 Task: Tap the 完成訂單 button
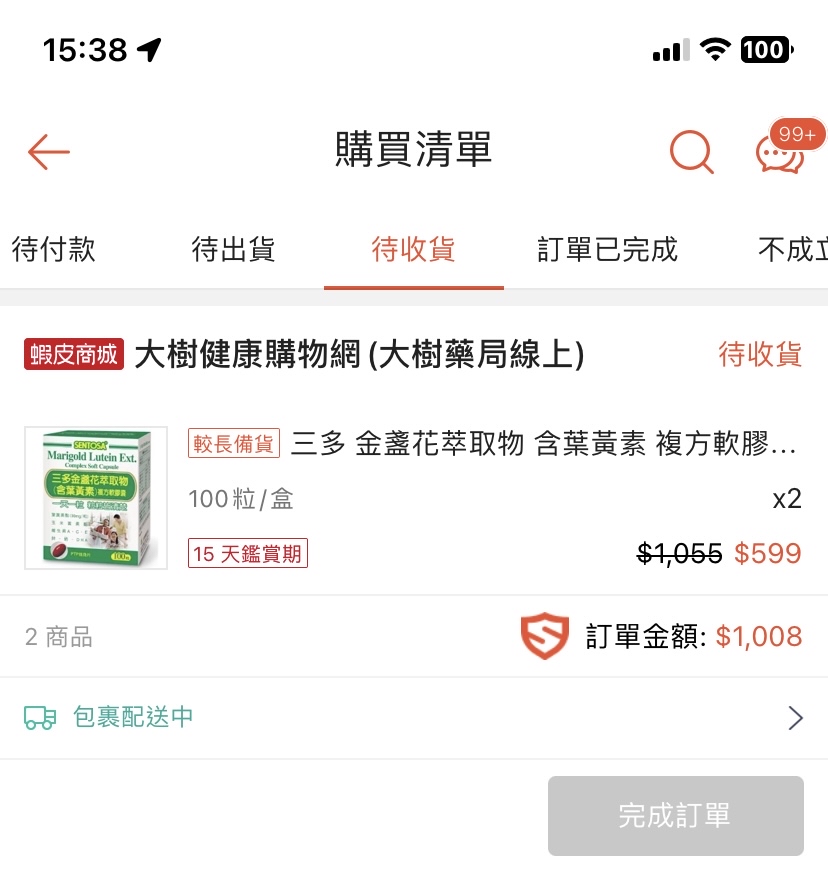(x=675, y=815)
